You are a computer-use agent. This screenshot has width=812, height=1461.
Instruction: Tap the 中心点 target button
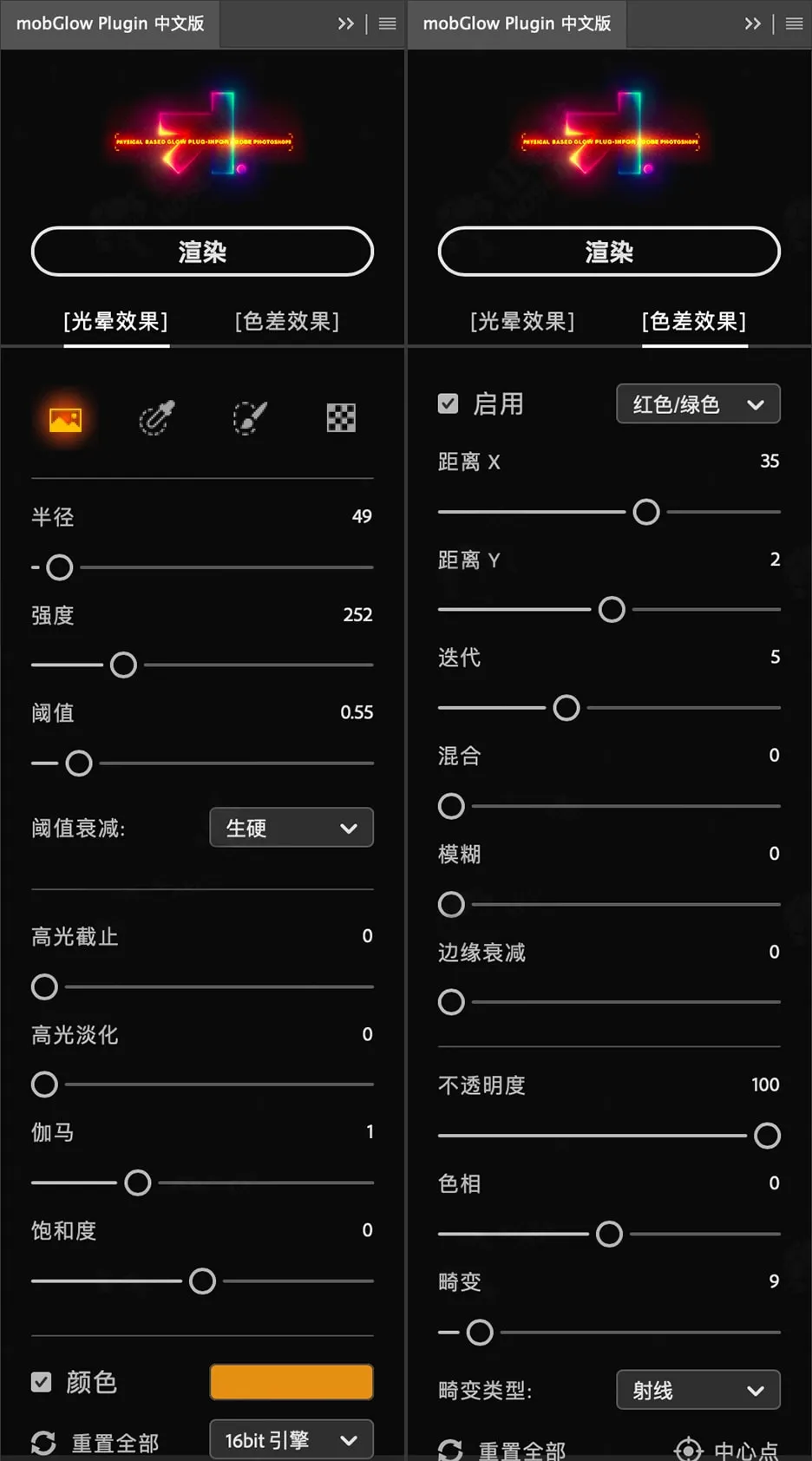click(x=688, y=1449)
